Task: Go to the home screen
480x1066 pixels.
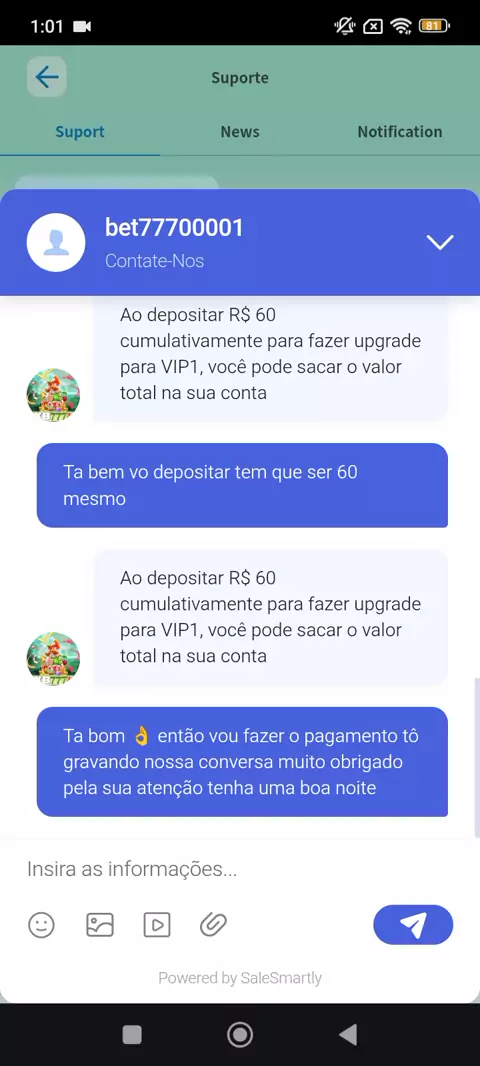Action: pos(240,1035)
